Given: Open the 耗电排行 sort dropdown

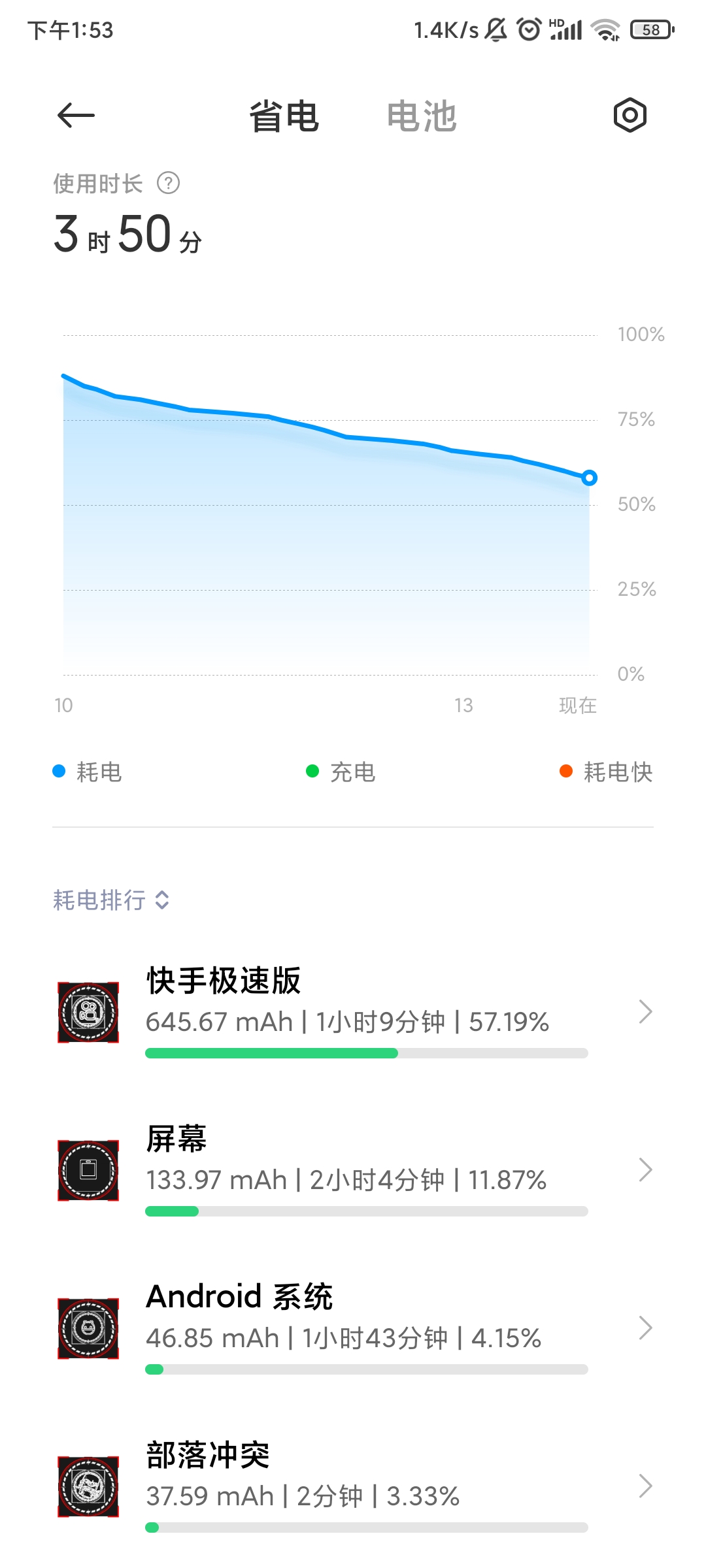Looking at the screenshot, I should coord(111,900).
